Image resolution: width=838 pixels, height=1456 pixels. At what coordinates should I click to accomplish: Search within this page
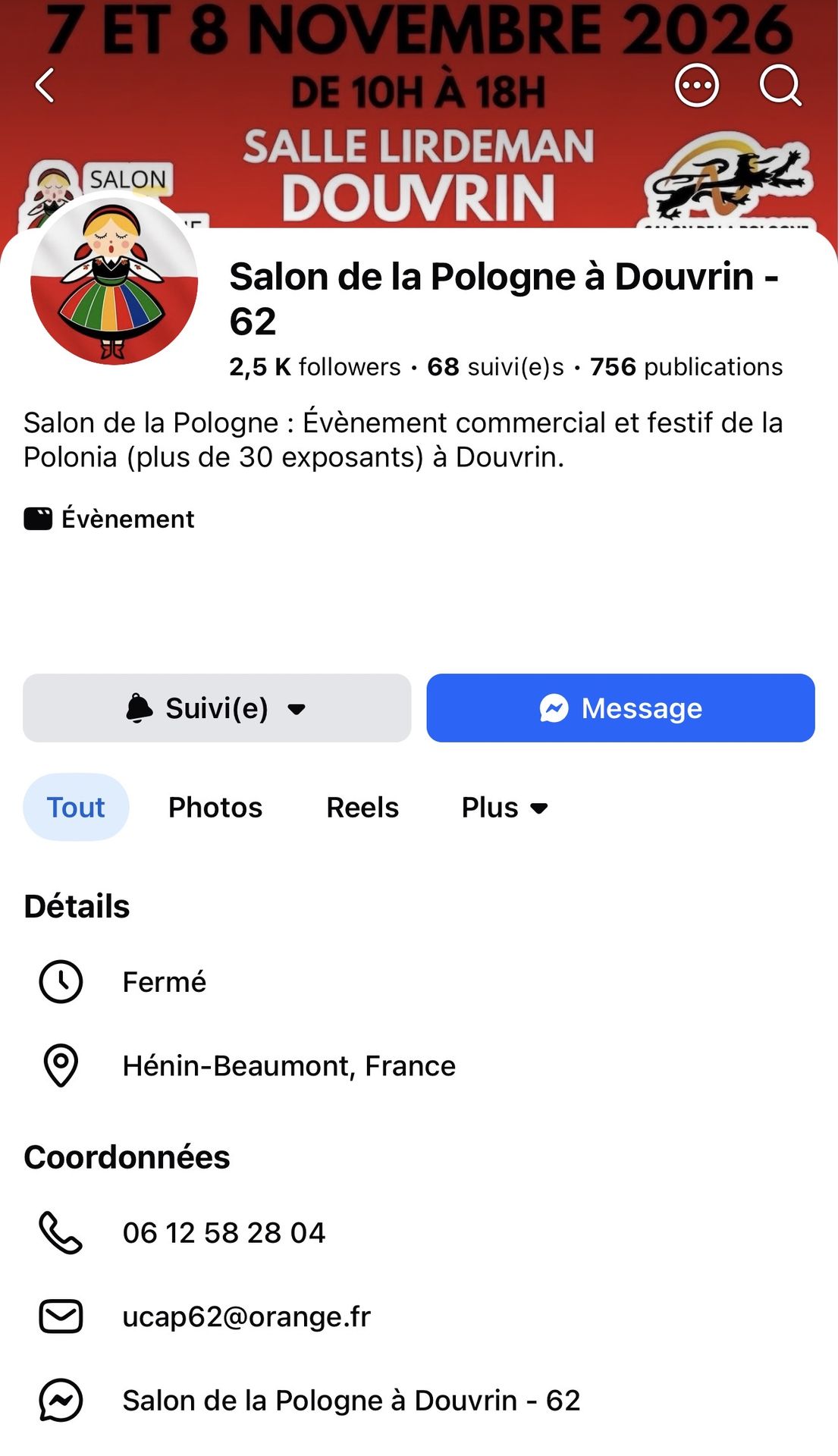(781, 86)
